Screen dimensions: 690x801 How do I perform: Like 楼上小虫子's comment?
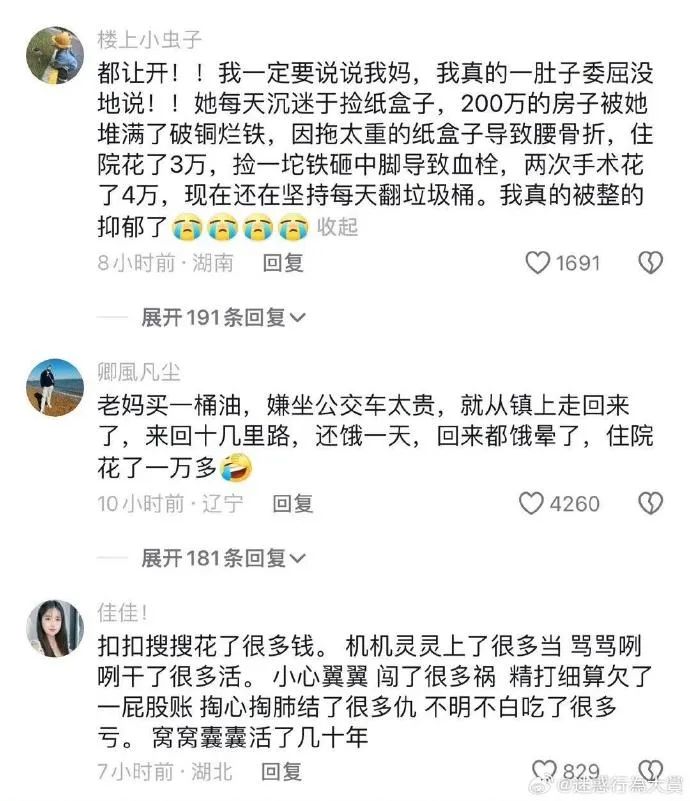tap(539, 263)
